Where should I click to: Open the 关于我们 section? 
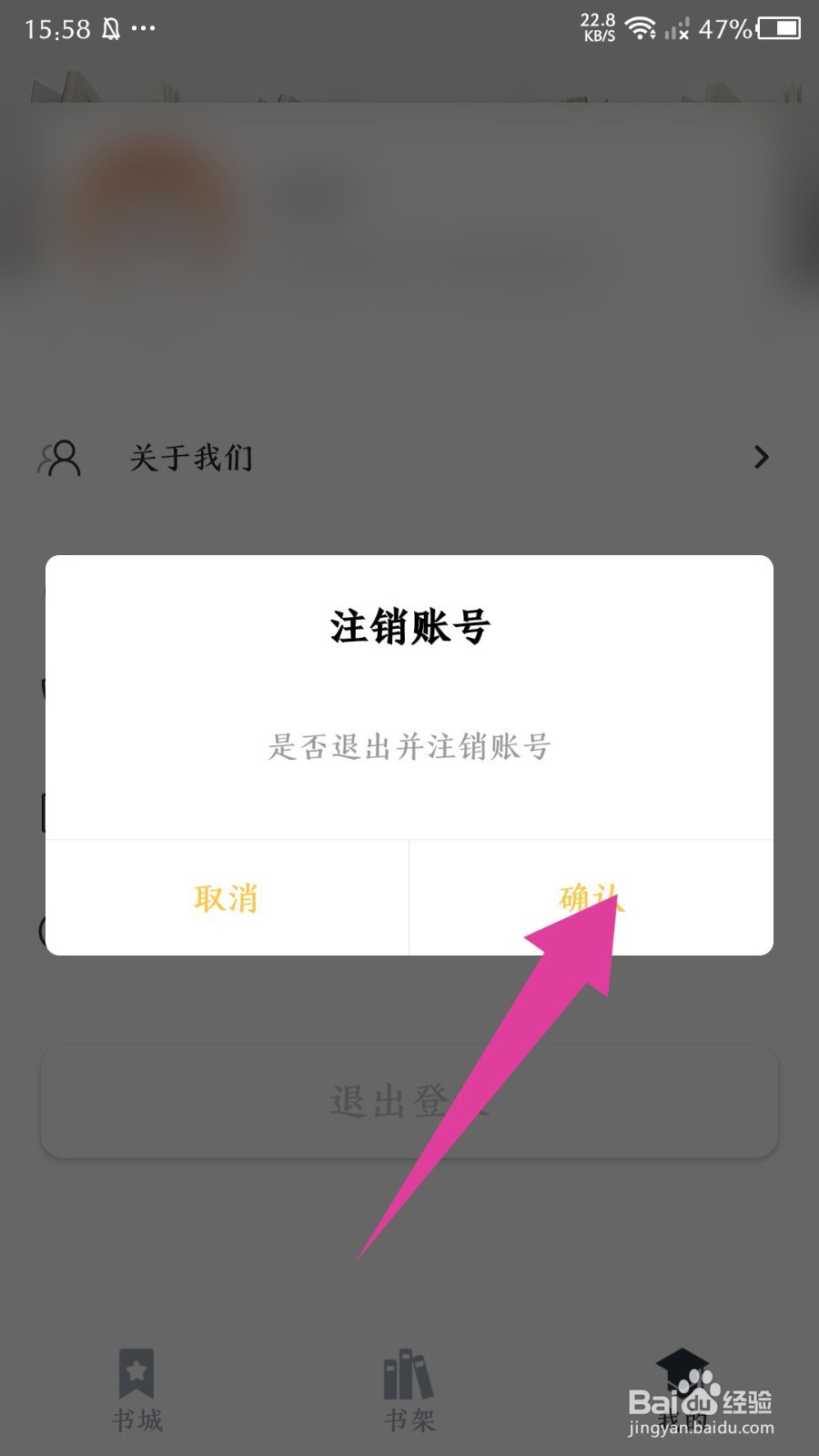coord(191,458)
